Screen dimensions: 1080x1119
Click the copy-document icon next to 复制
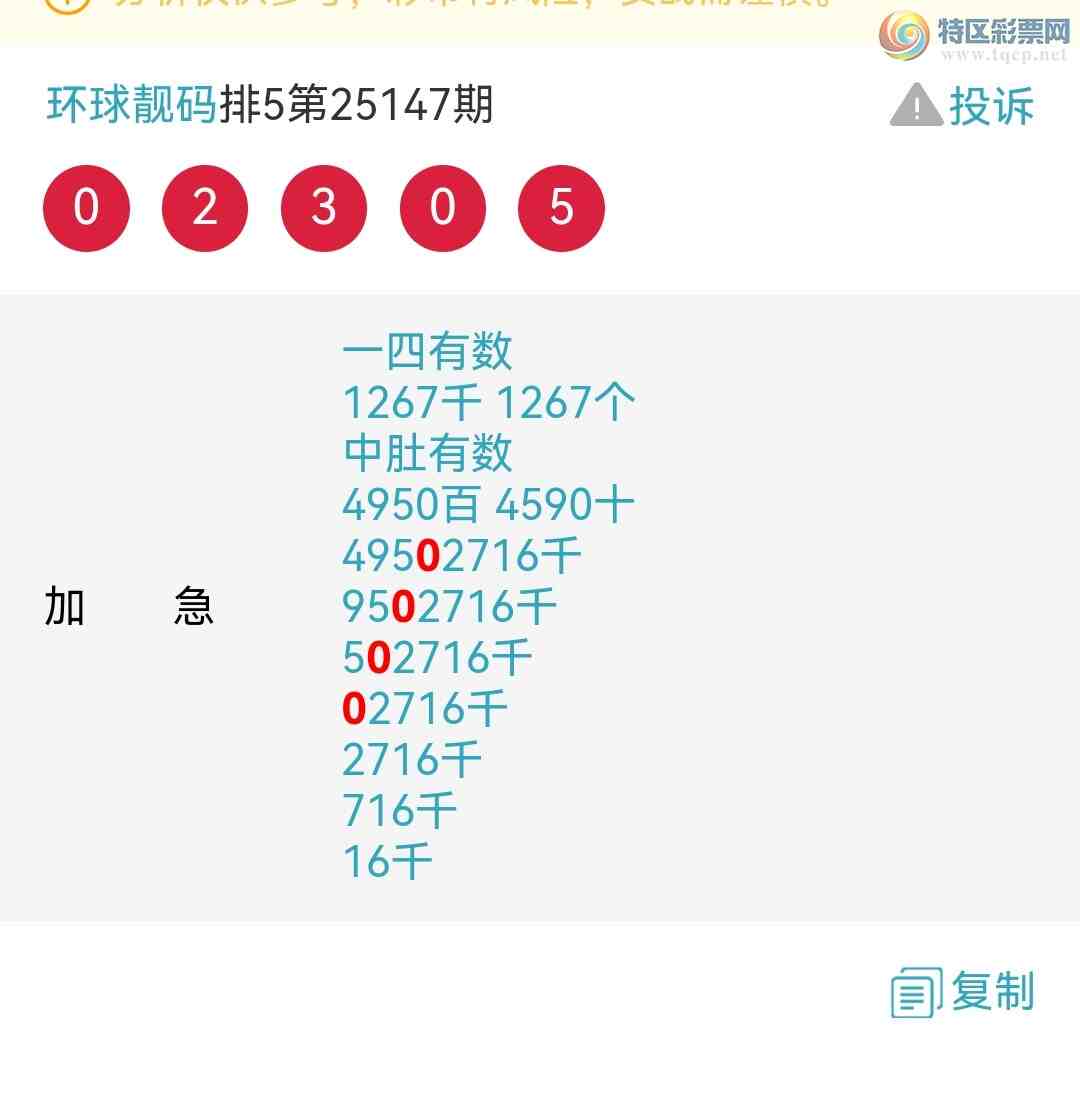click(x=917, y=992)
